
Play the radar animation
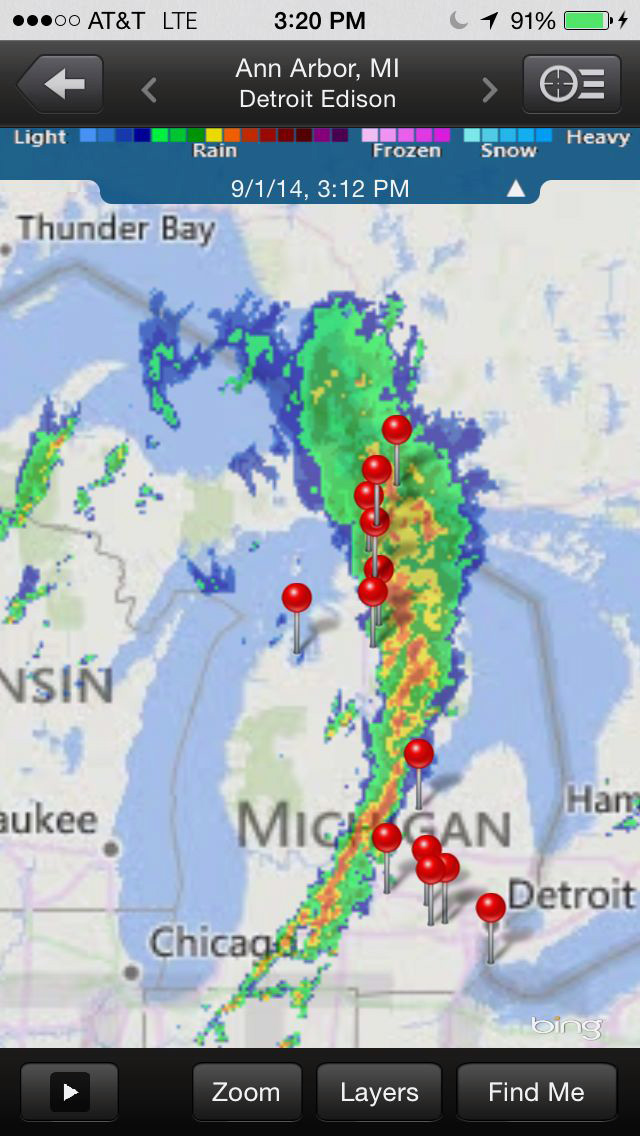coord(70,1092)
